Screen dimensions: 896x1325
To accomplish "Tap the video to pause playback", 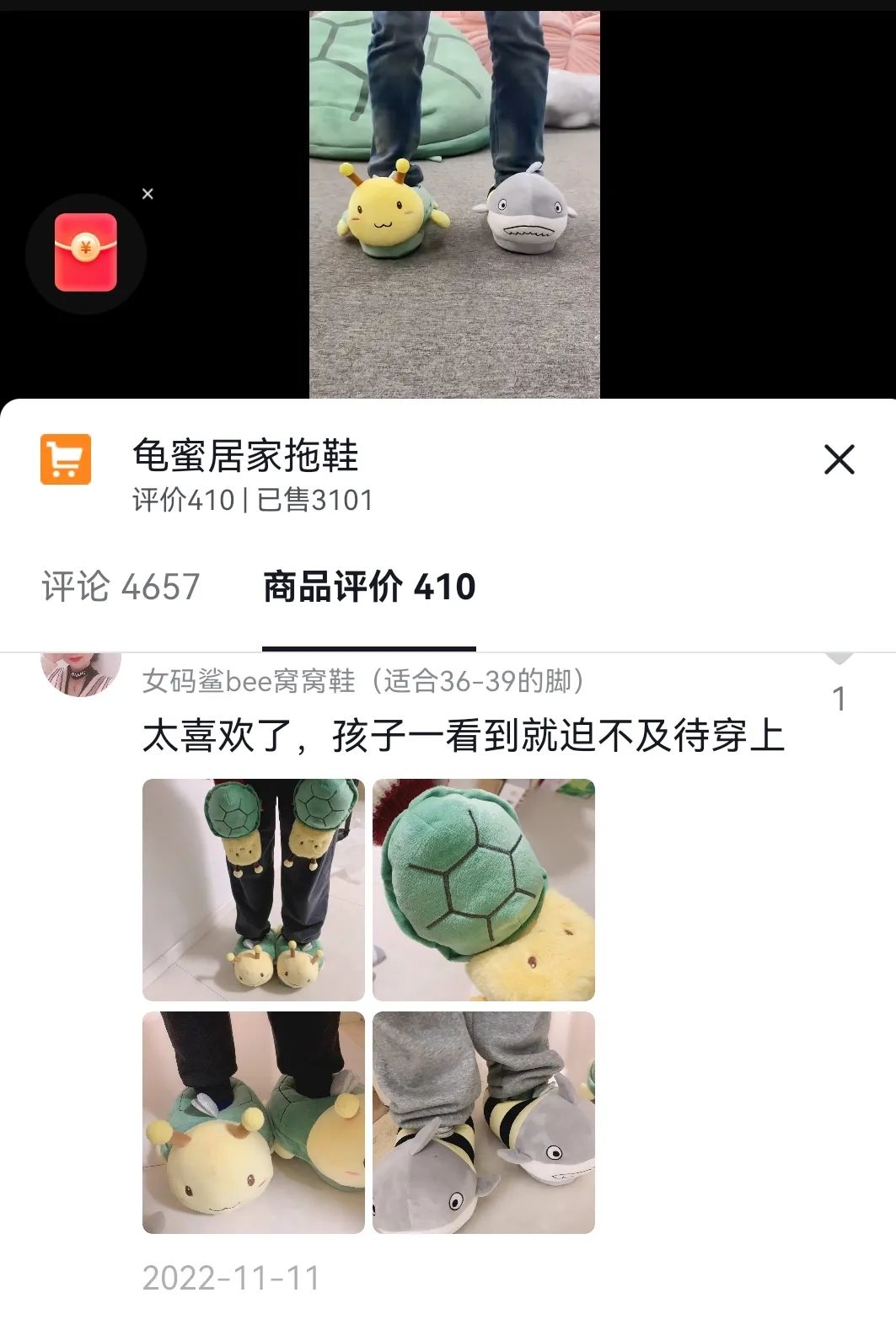I will click(454, 202).
